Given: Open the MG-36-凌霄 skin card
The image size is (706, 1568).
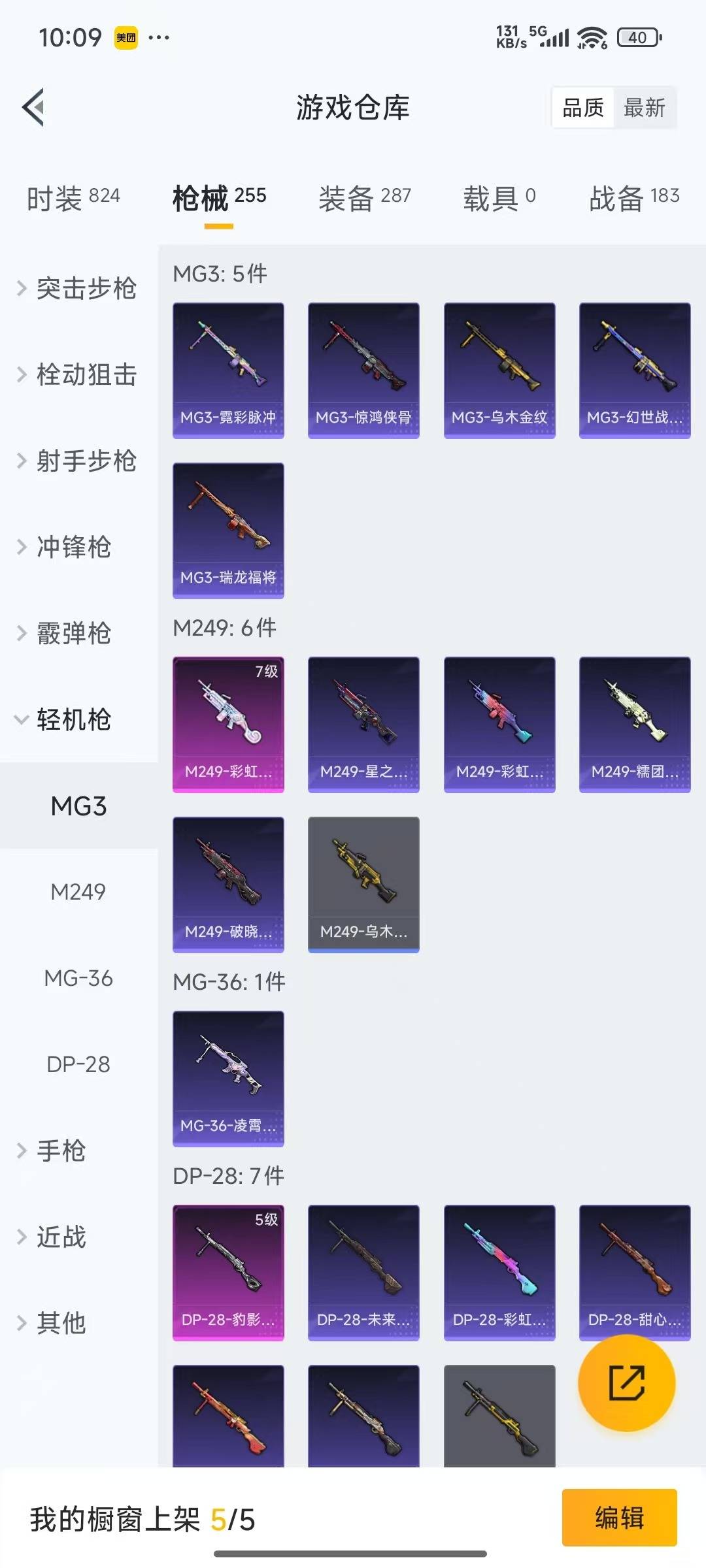Looking at the screenshot, I should [228, 1078].
